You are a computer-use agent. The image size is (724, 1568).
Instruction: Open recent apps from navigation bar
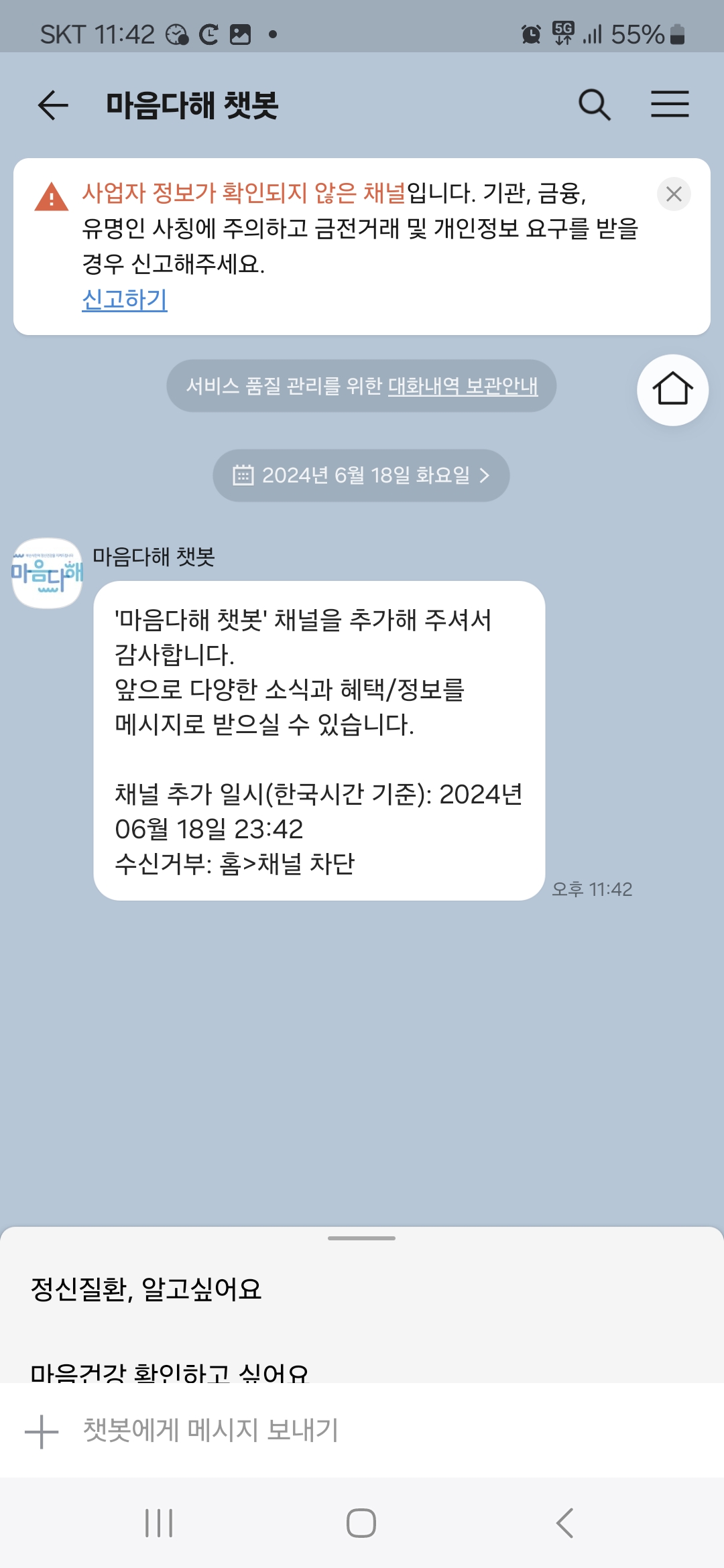(x=159, y=1523)
